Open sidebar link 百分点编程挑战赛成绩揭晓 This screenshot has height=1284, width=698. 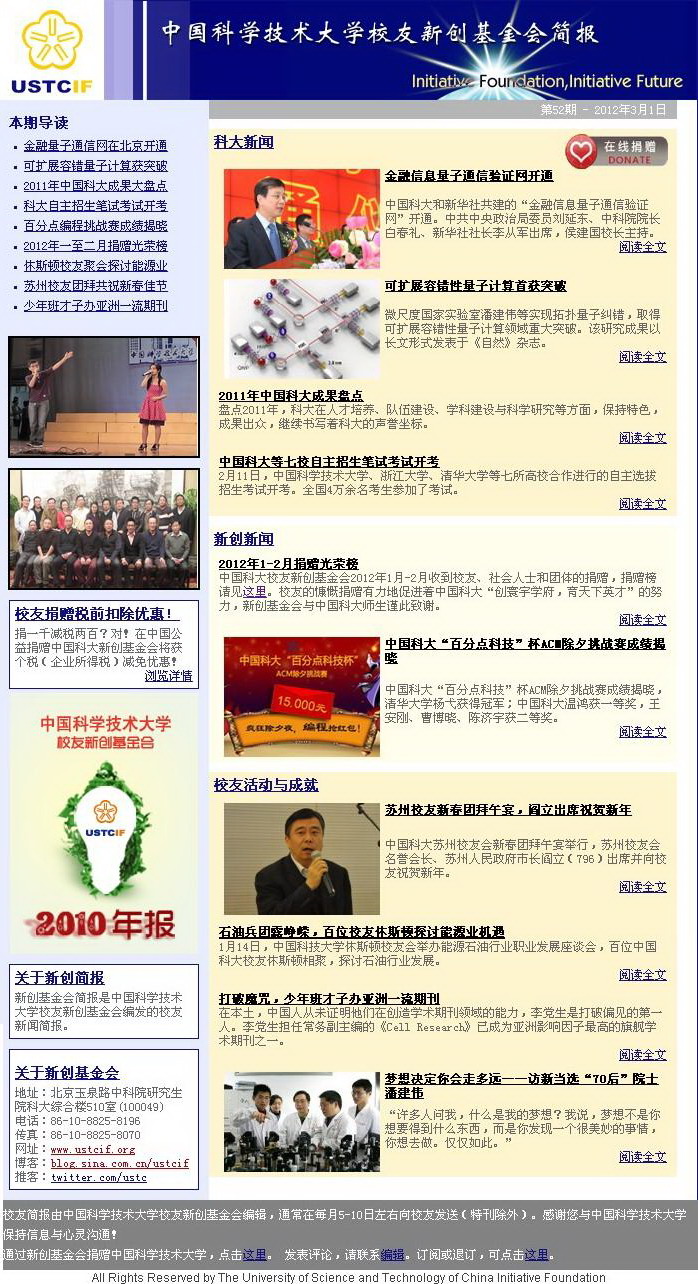tap(95, 226)
